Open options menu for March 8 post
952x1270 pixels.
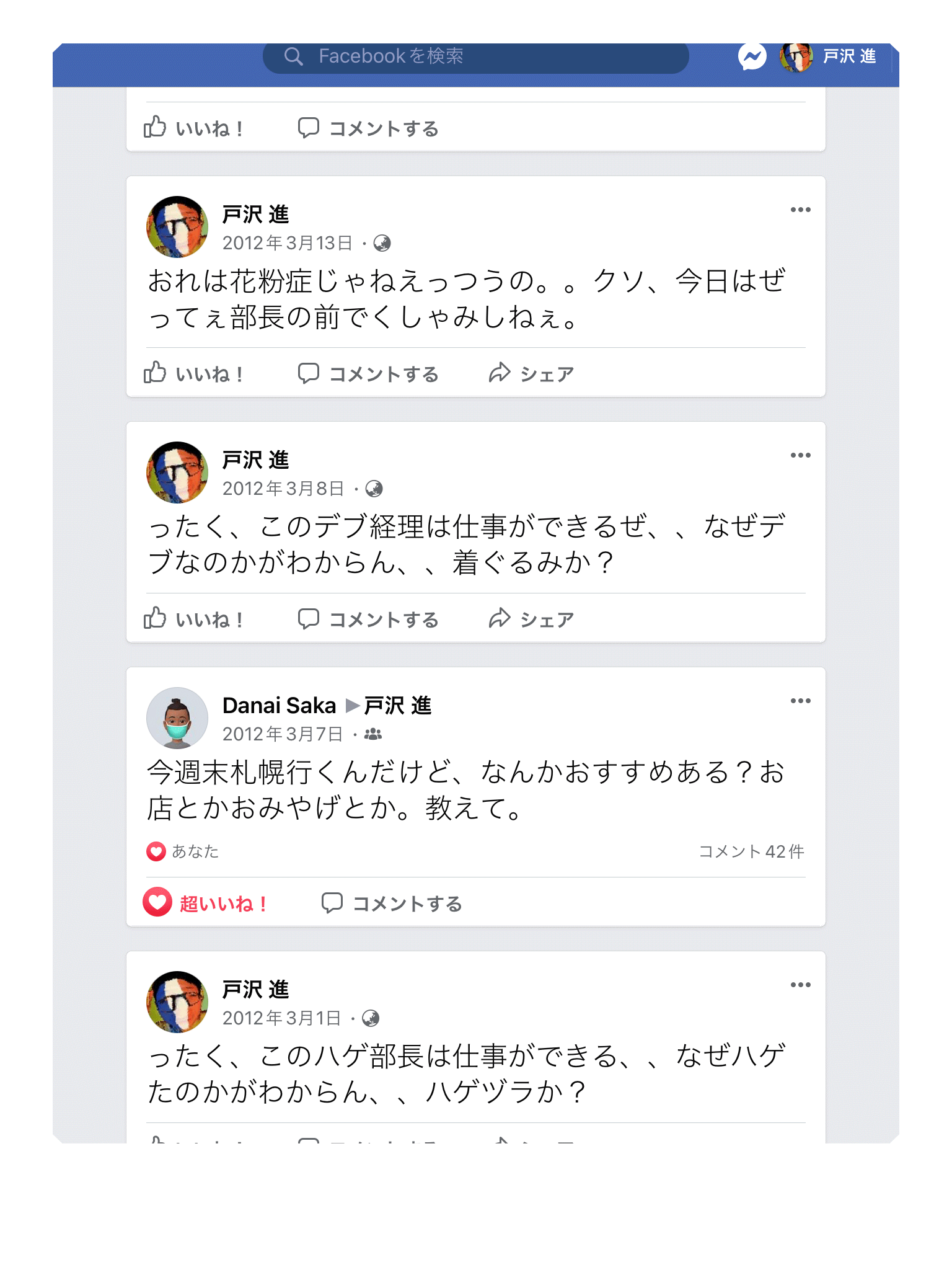(x=800, y=456)
